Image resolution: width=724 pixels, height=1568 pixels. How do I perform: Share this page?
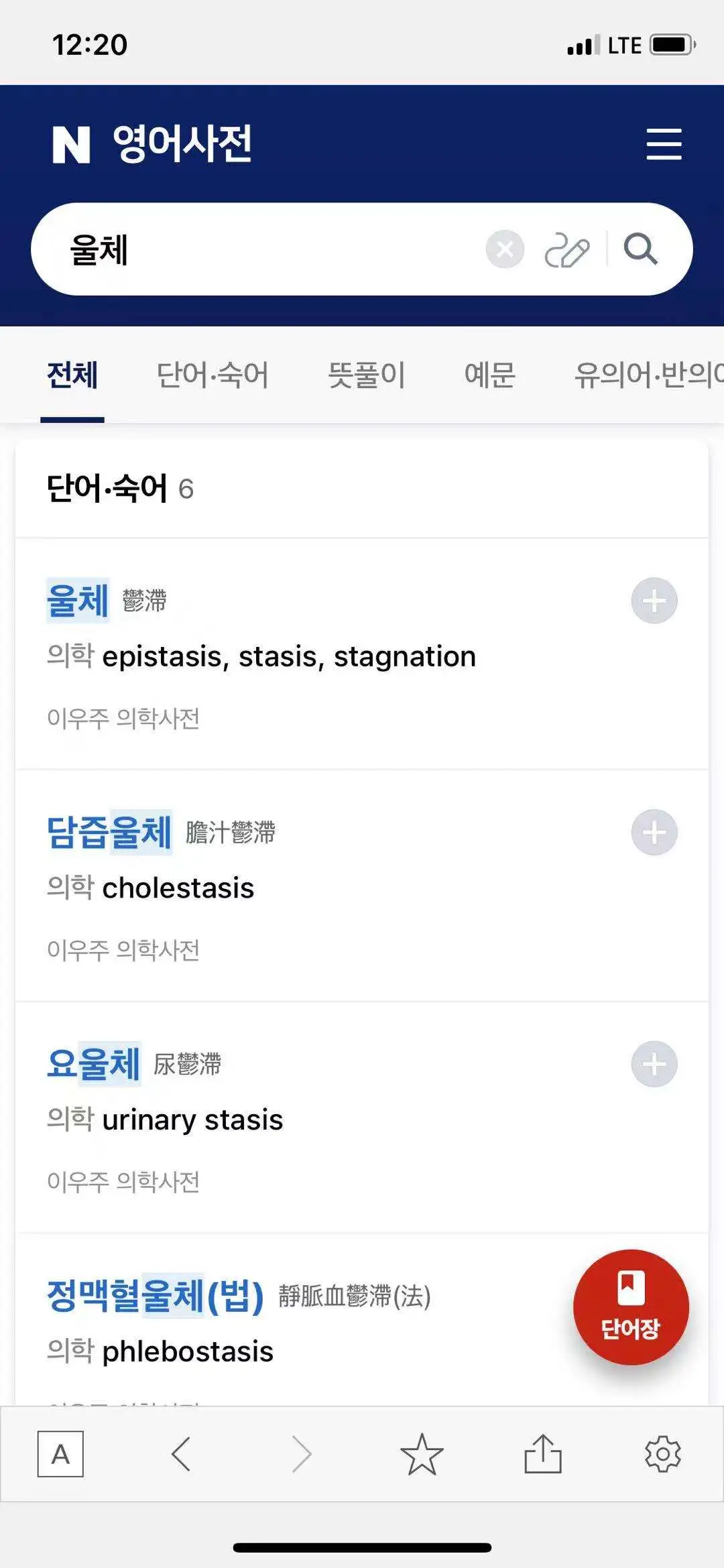tap(542, 1453)
